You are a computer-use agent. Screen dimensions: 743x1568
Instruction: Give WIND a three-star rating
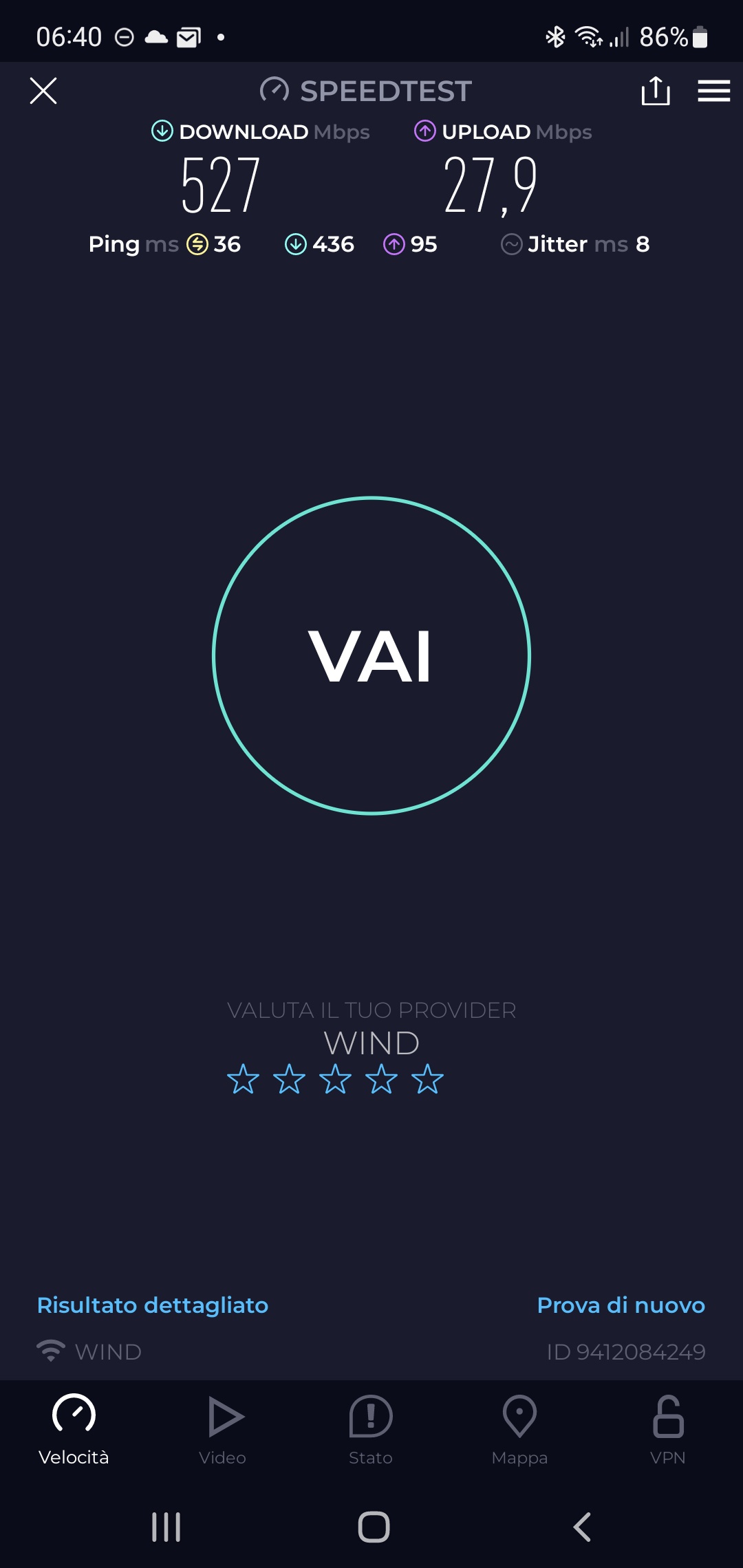335,1079
